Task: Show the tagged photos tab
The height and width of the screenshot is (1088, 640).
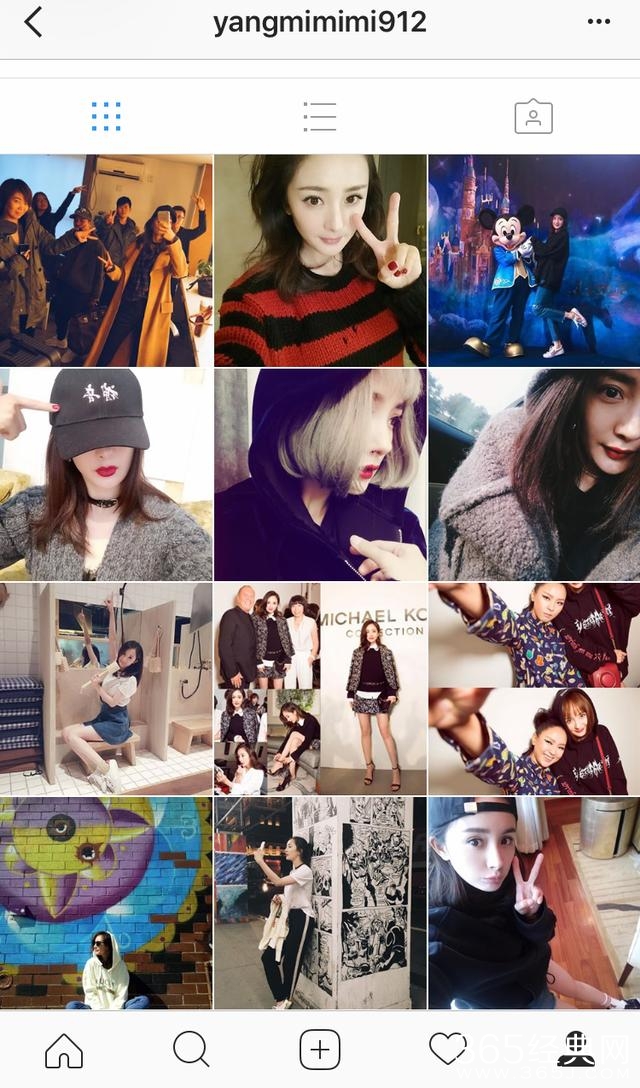Action: coord(533,117)
